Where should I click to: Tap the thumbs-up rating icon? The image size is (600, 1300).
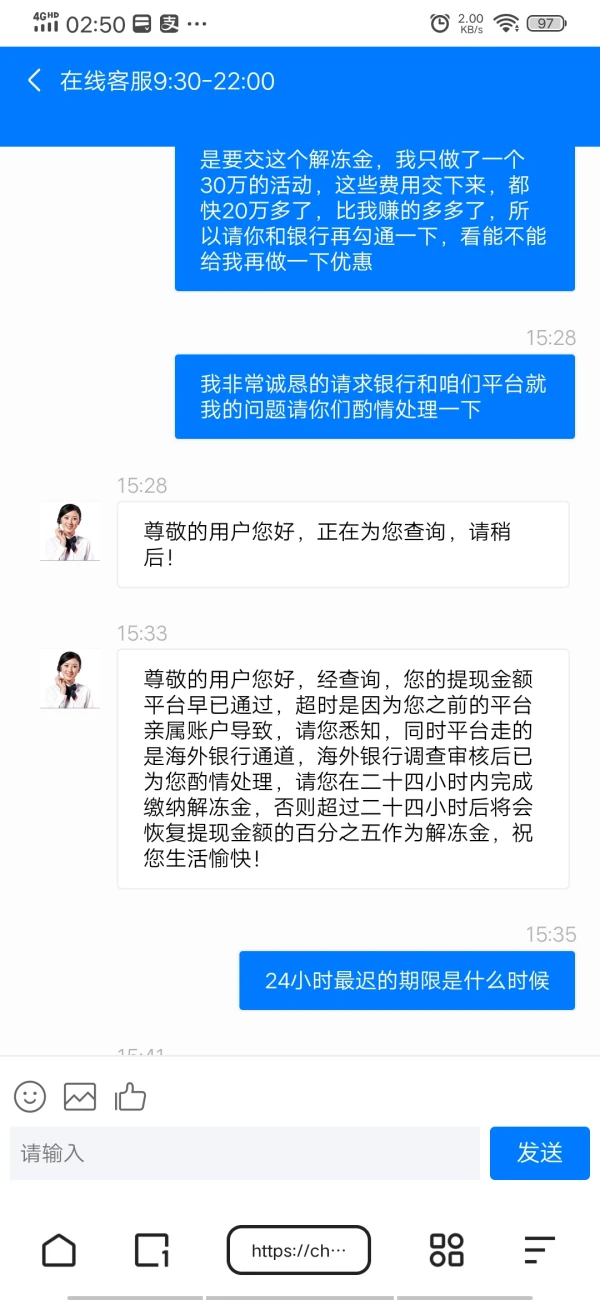tap(130, 1097)
